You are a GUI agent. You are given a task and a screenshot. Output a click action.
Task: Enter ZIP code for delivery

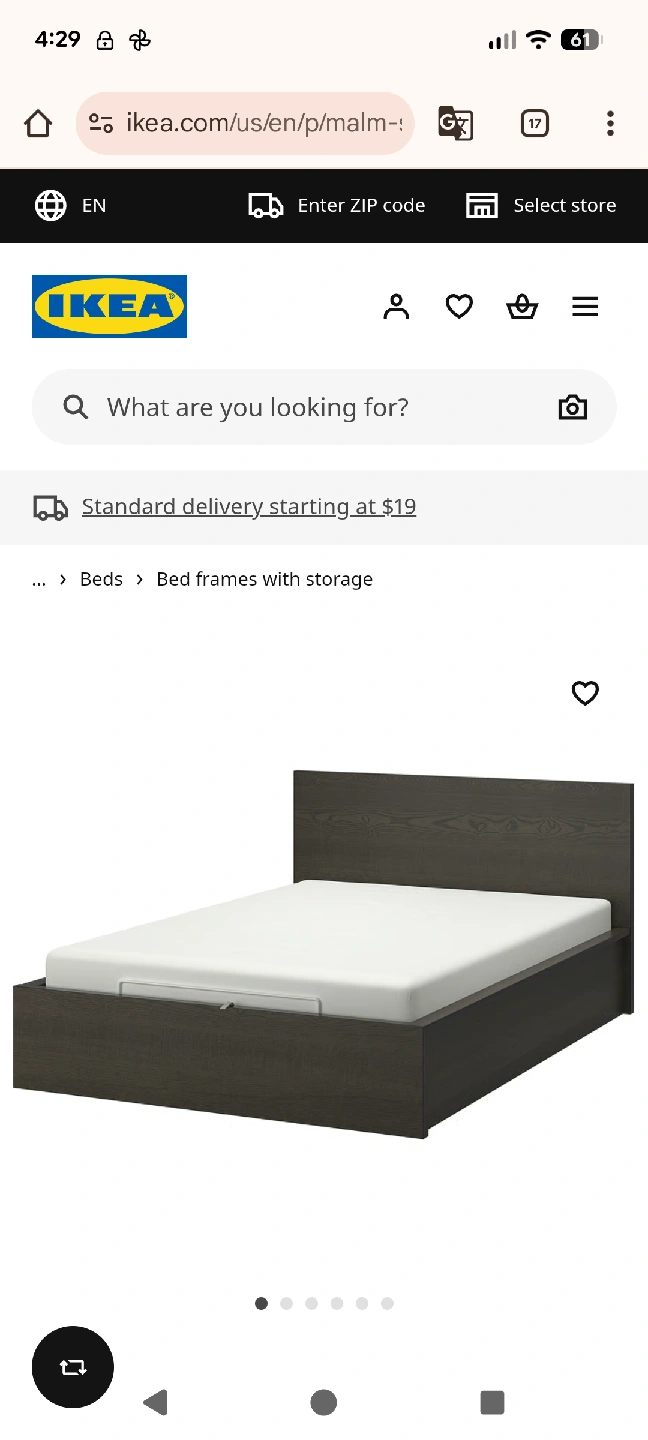click(x=337, y=206)
